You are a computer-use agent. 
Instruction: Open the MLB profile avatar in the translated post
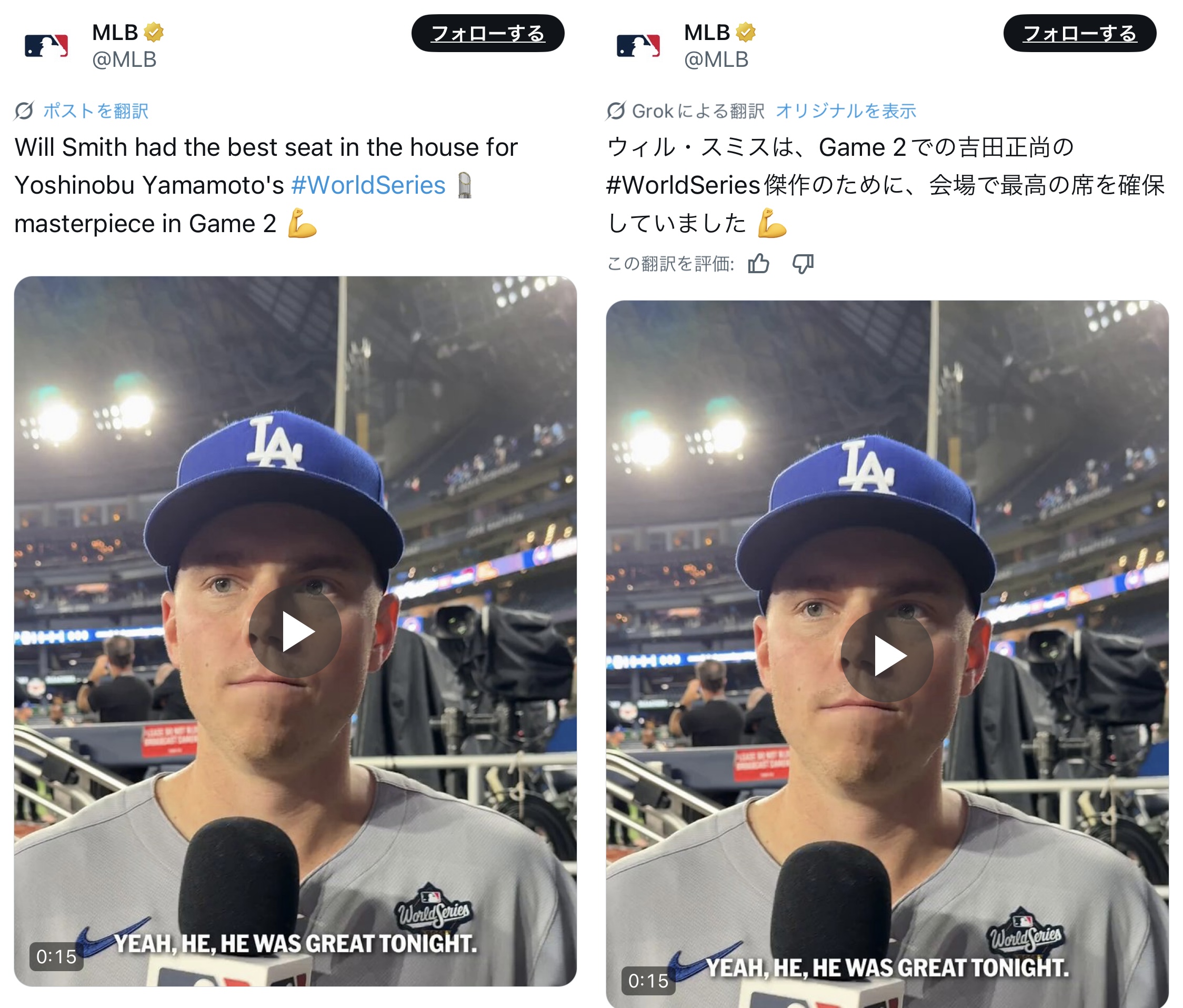pos(638,46)
